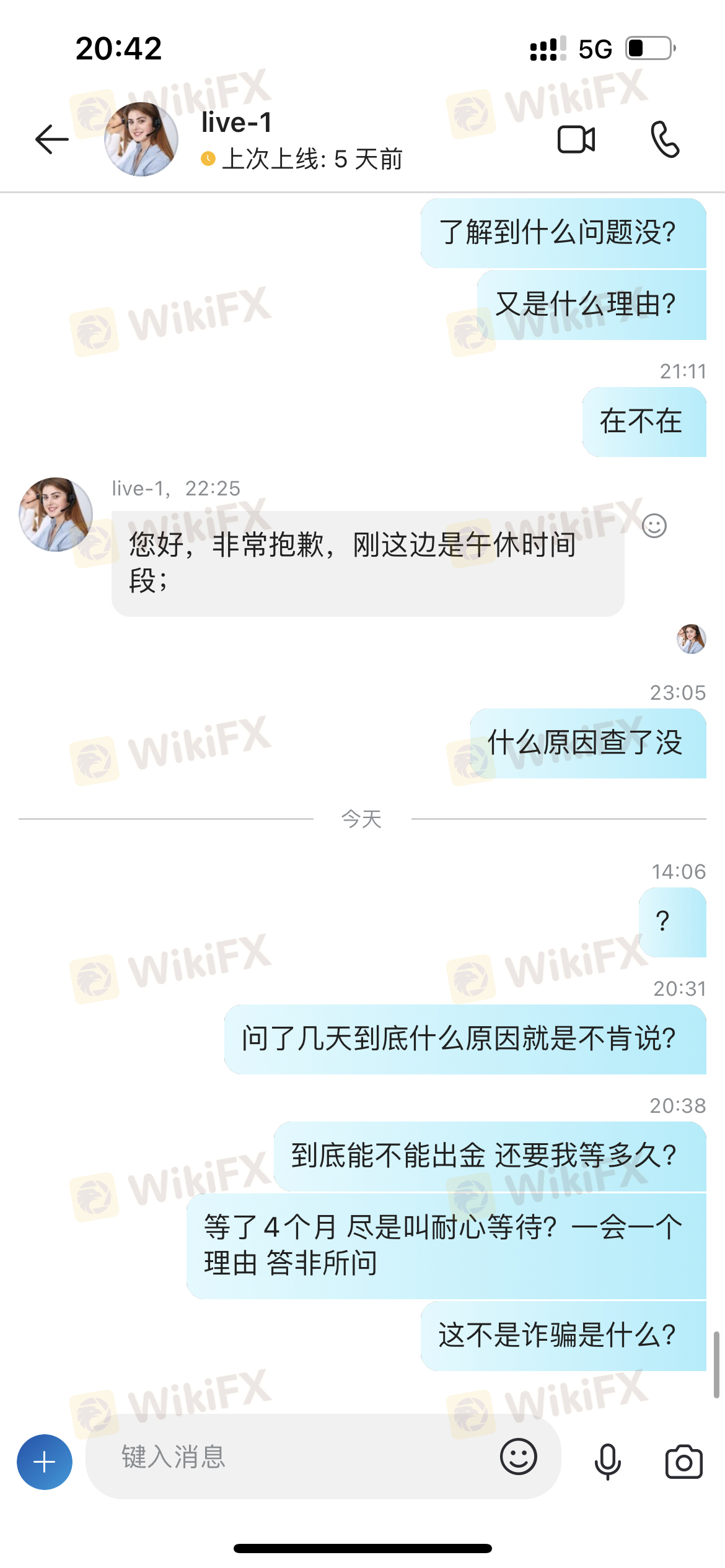Add a reaction to live-1's message
The image size is (725, 1568).
(x=654, y=526)
